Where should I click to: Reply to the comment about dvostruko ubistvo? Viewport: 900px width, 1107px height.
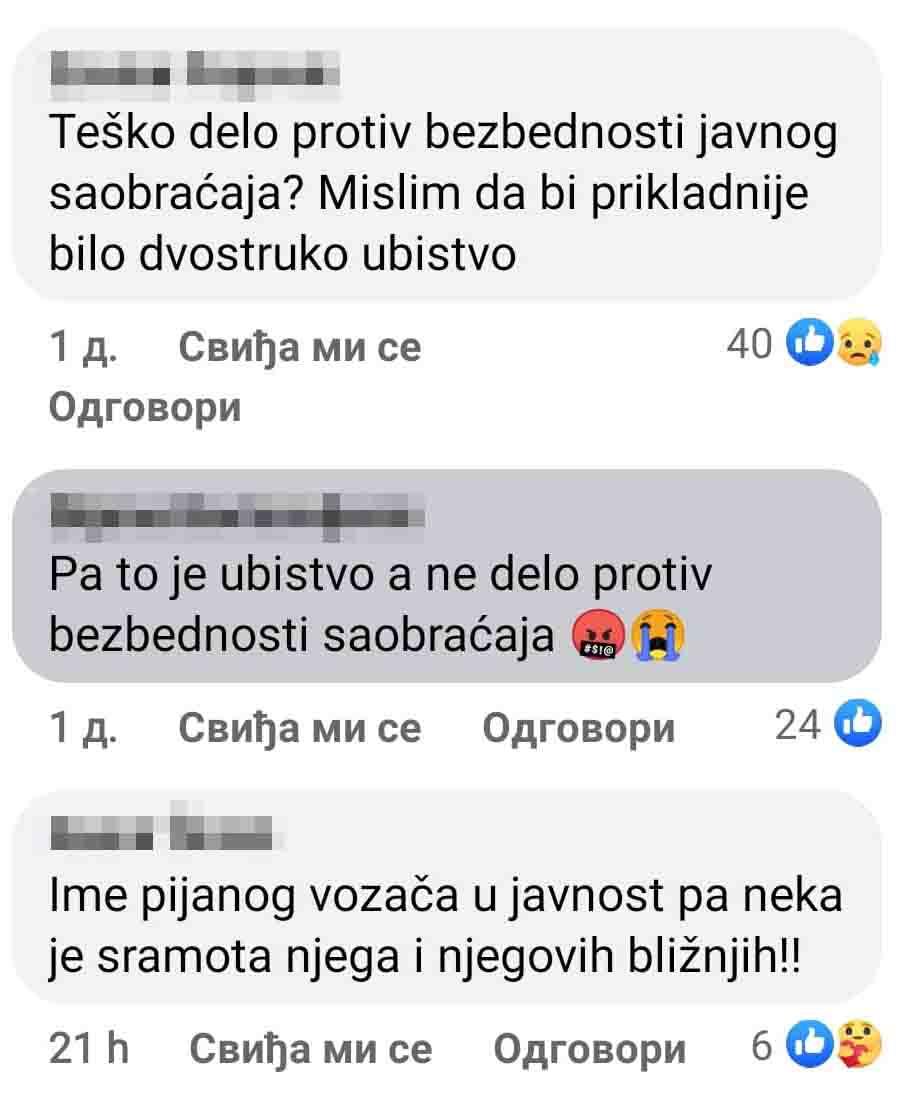pos(145,406)
